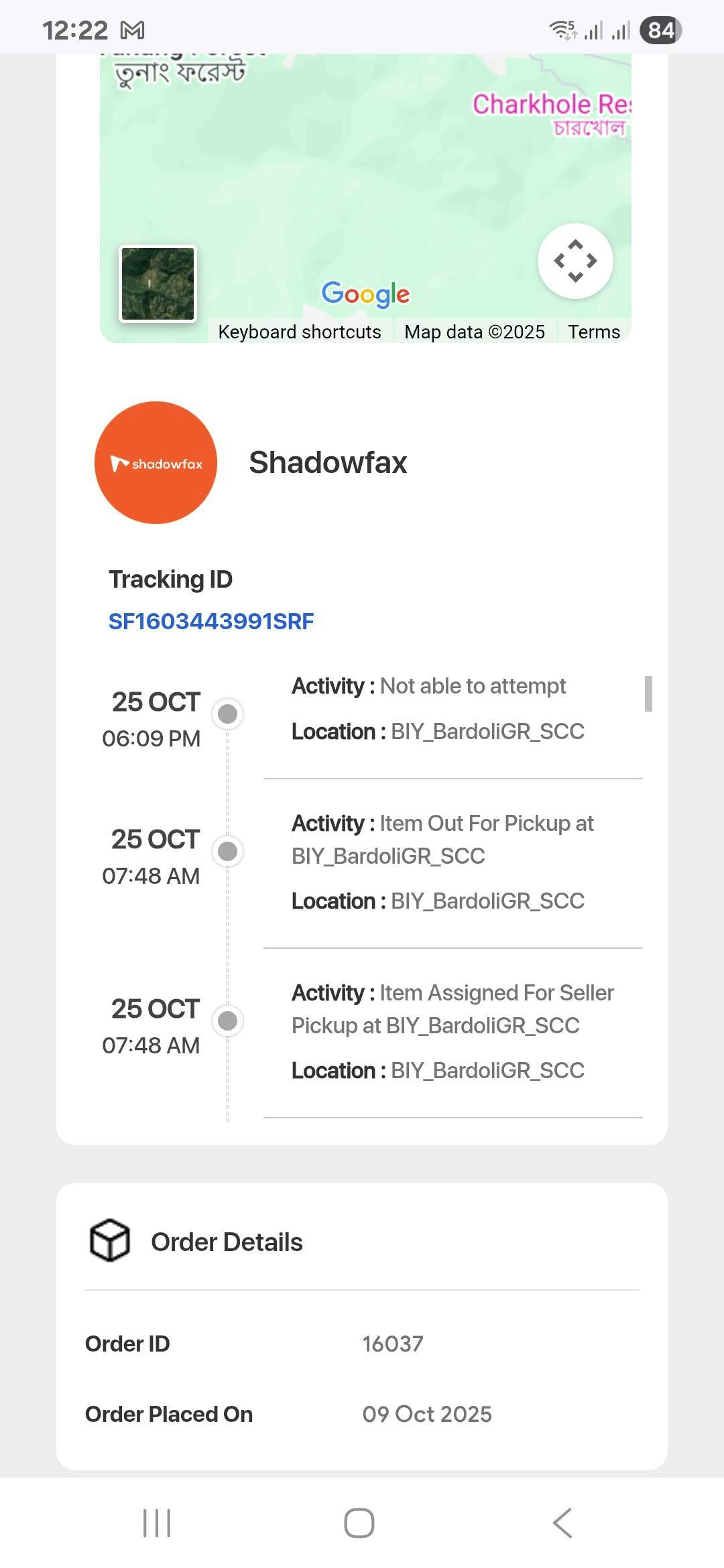
Task: Open recent apps from navigation bar
Action: (x=158, y=1523)
